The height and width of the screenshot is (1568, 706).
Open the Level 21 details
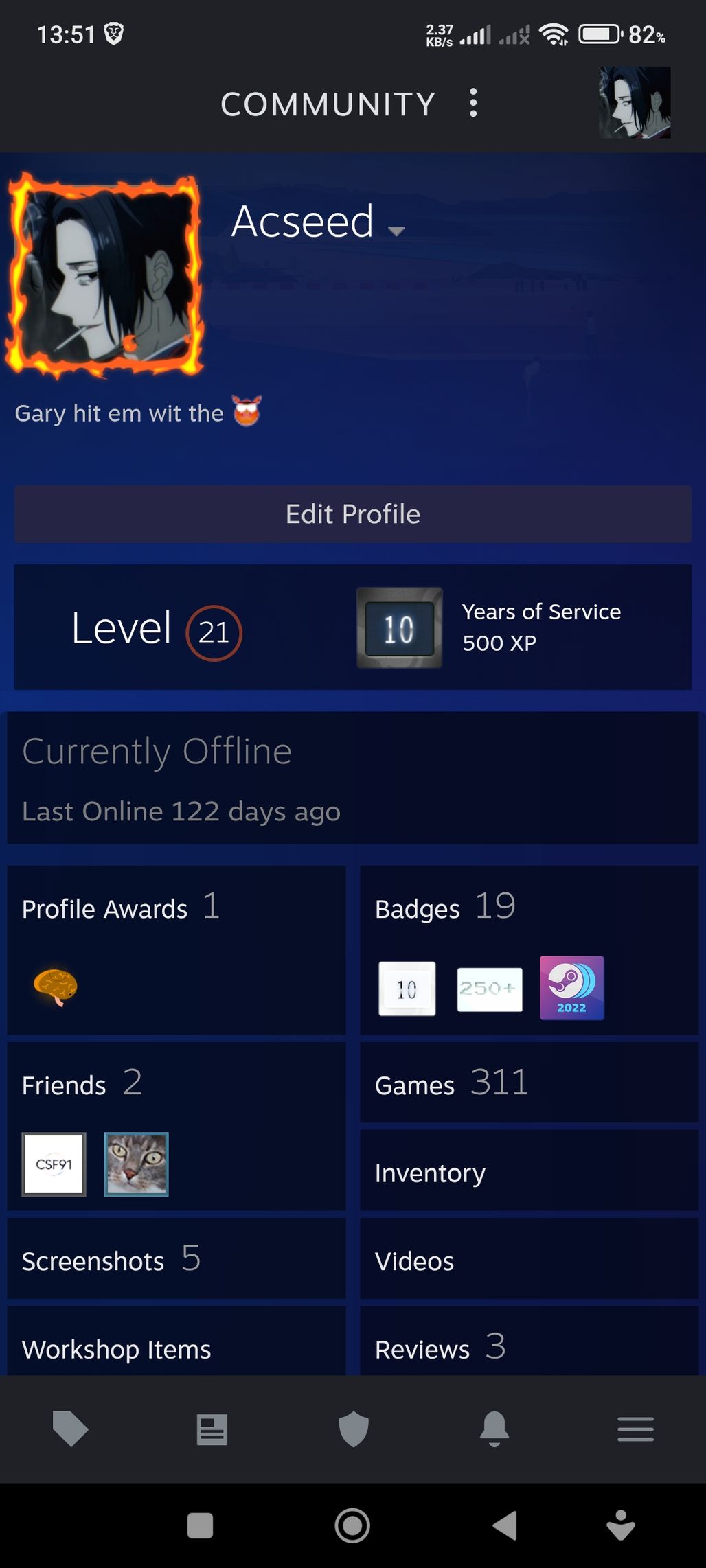(x=157, y=629)
